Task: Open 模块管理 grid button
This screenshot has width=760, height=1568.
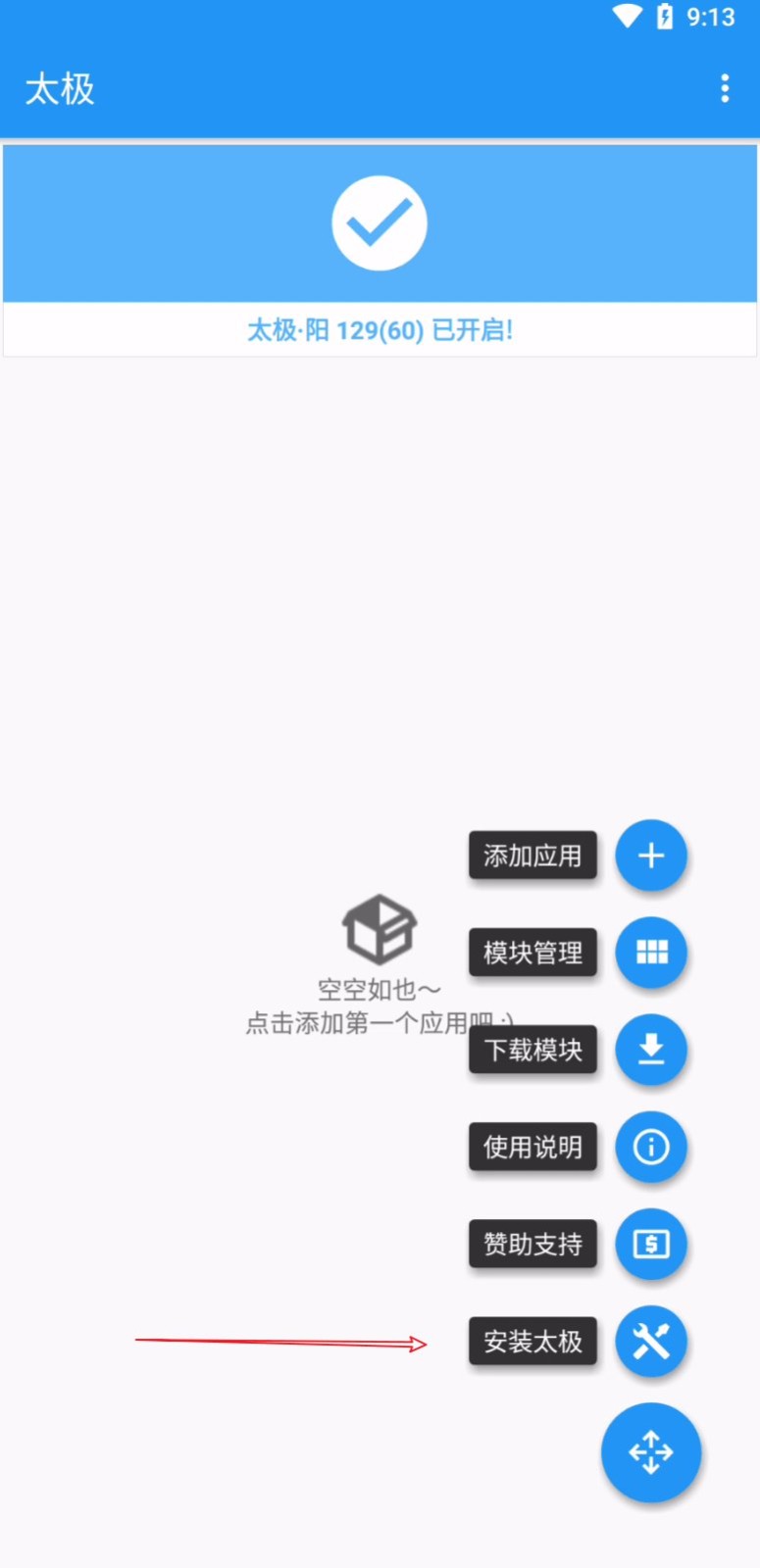Action: (651, 953)
